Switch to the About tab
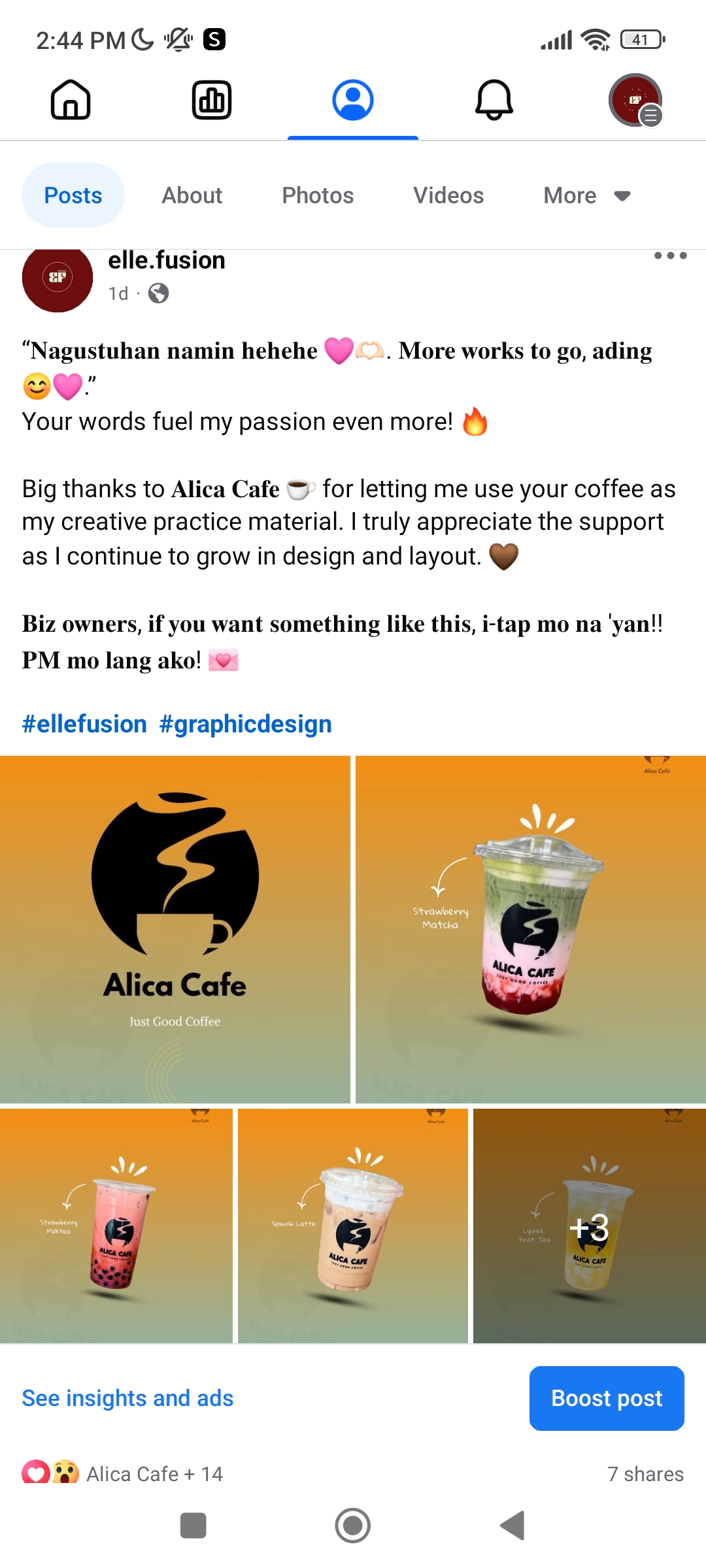 tap(192, 195)
